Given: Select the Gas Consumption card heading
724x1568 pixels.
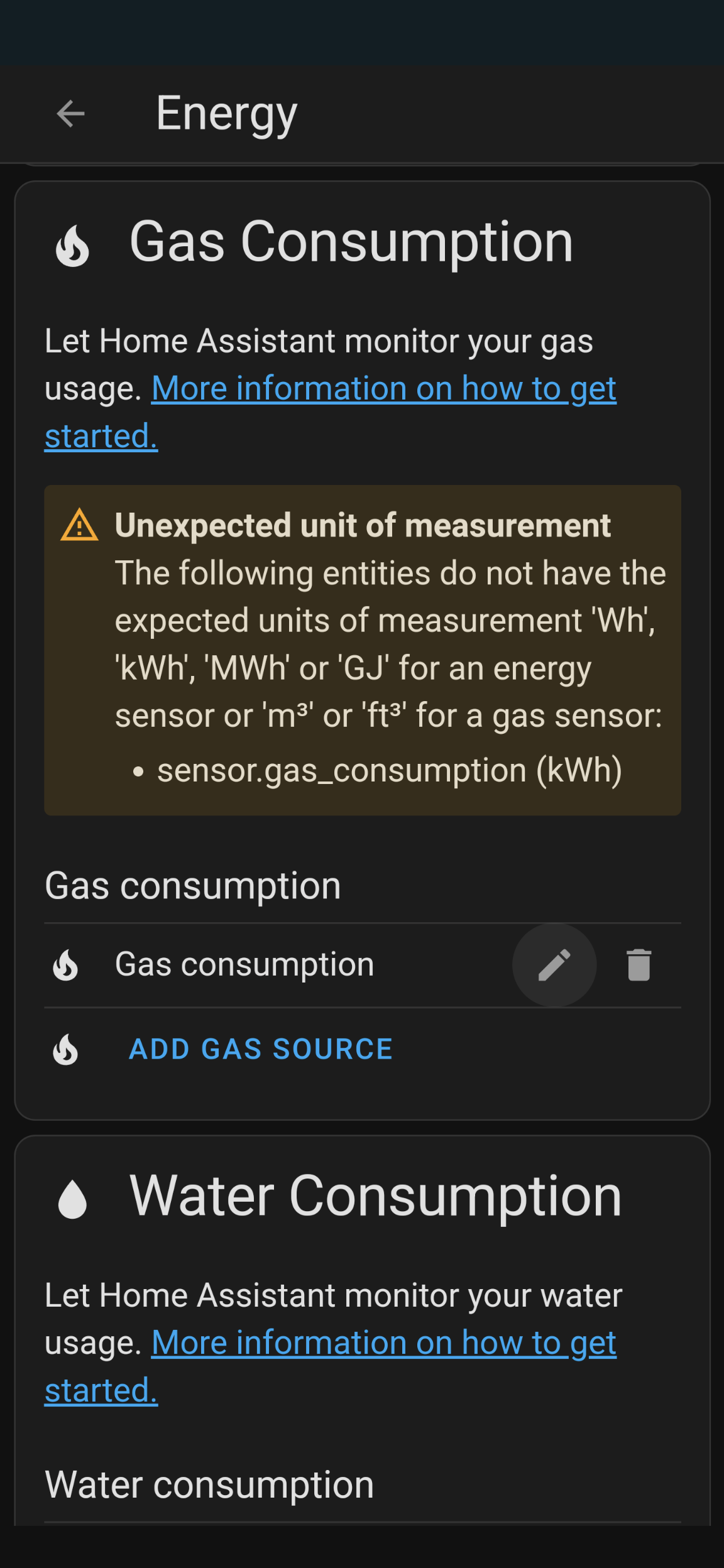Looking at the screenshot, I should pyautogui.click(x=351, y=244).
